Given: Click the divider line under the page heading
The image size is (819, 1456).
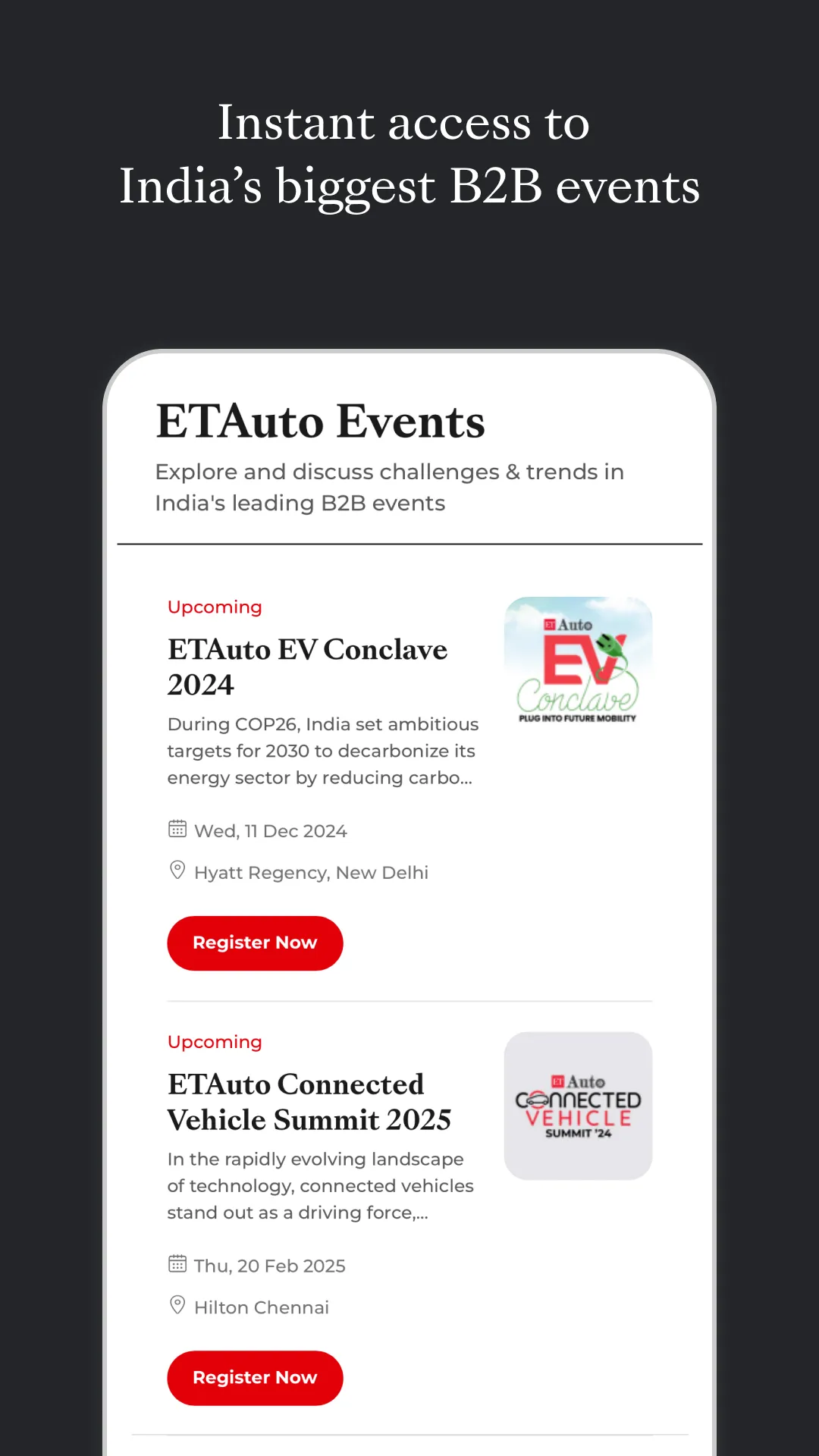Looking at the screenshot, I should coord(409,543).
